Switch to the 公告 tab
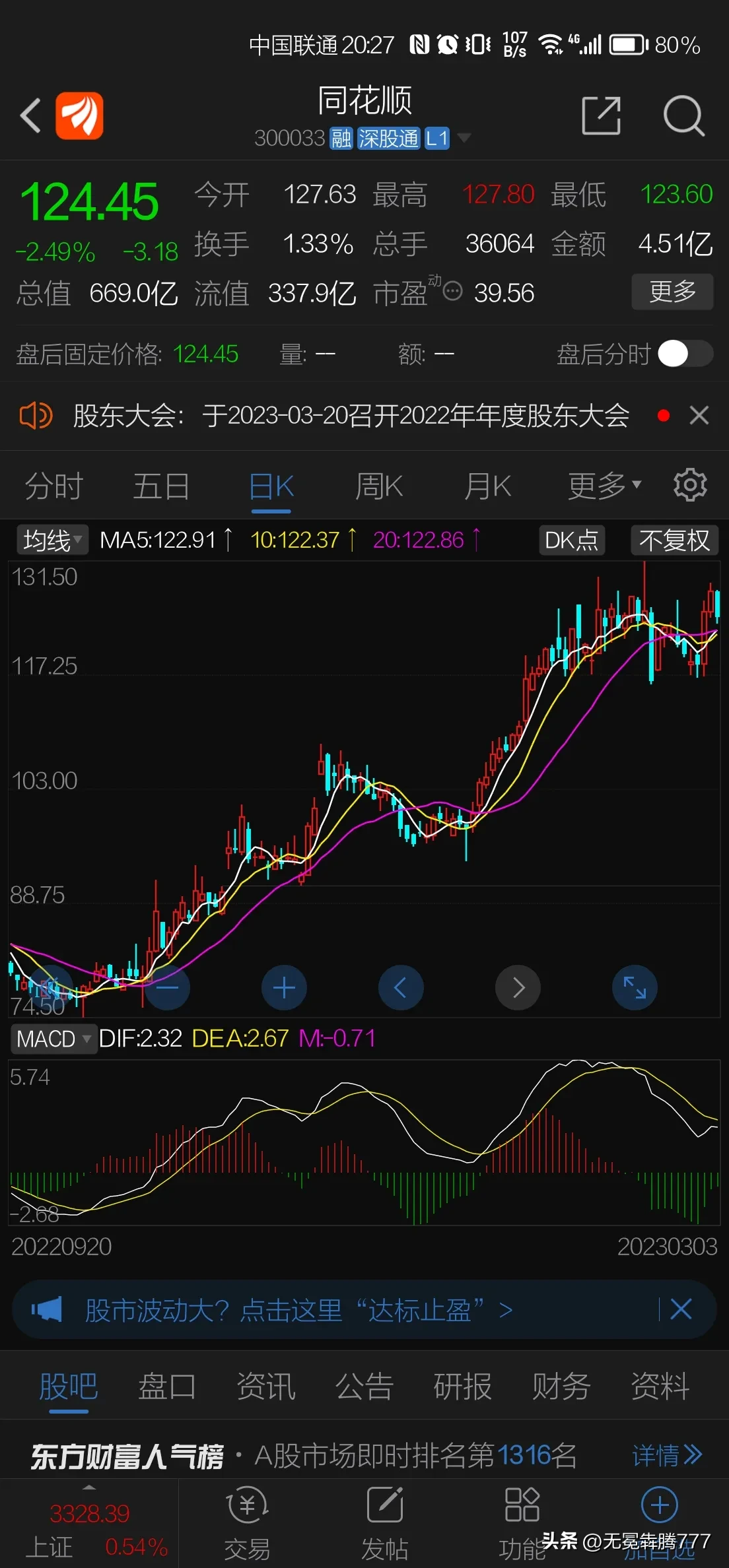 pos(364,1387)
